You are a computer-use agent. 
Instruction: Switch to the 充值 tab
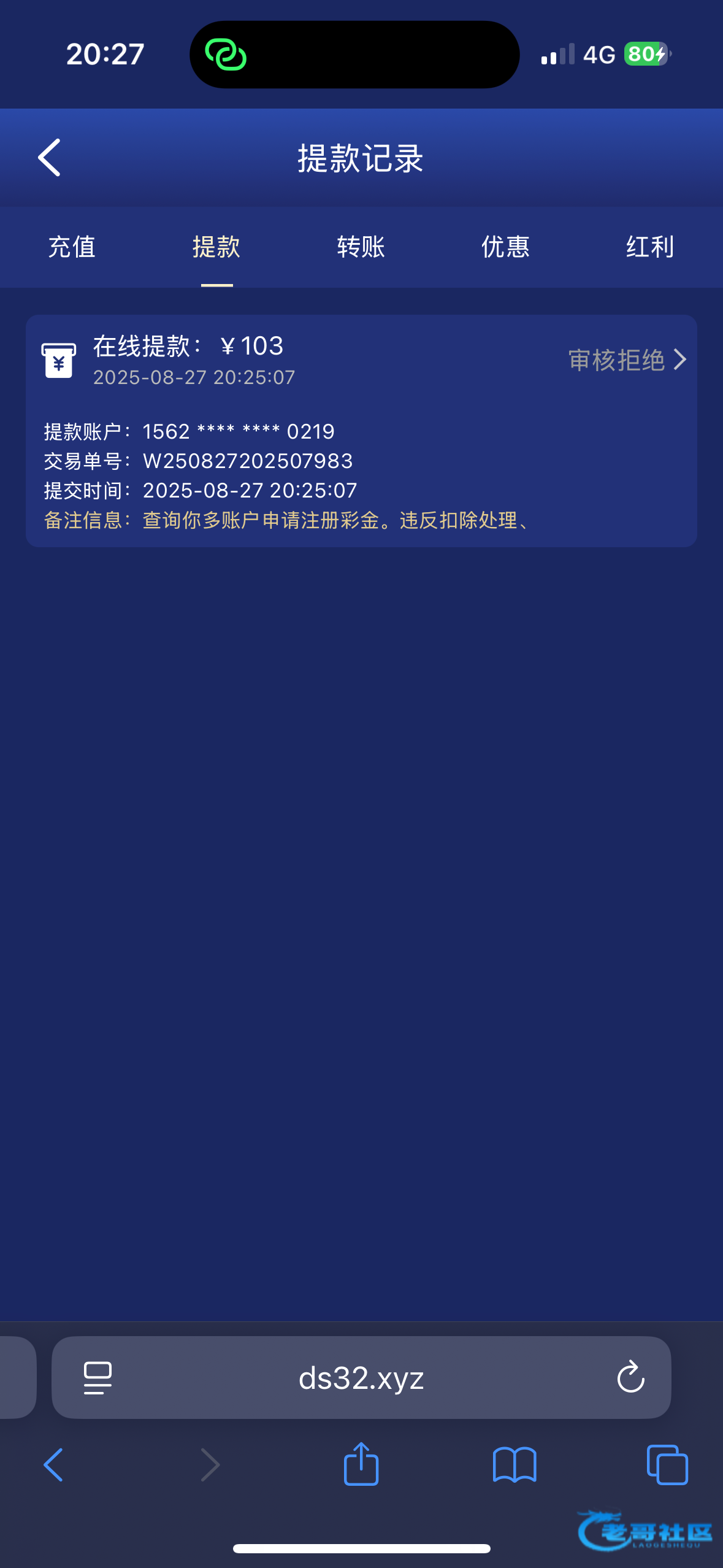(x=72, y=247)
